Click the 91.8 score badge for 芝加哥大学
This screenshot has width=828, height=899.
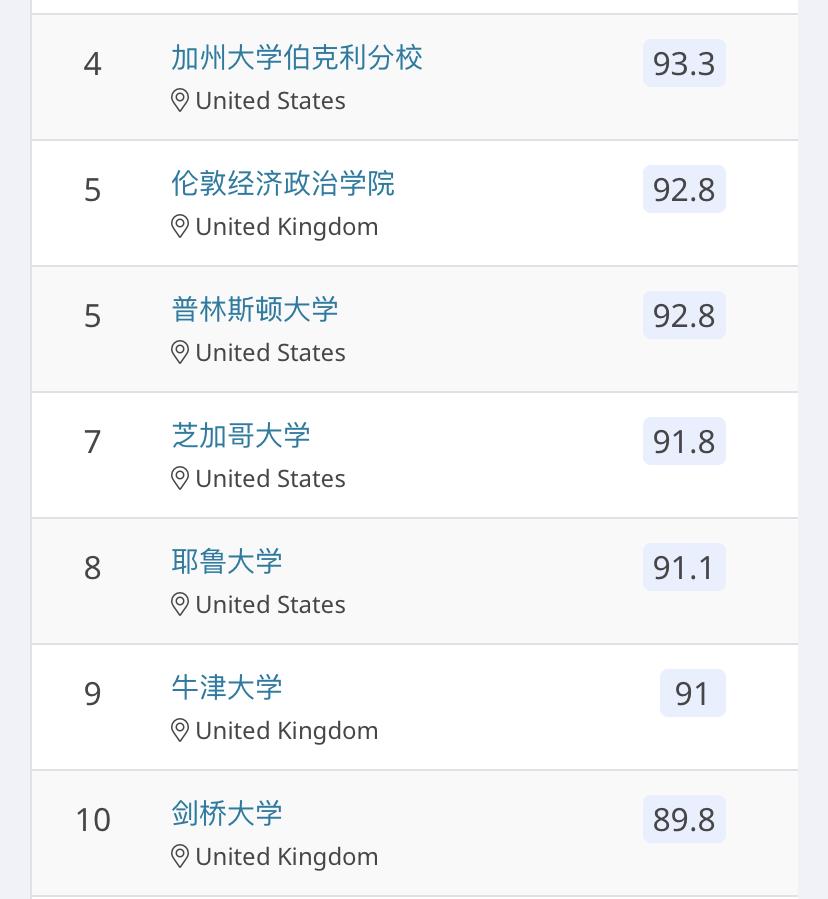click(684, 441)
